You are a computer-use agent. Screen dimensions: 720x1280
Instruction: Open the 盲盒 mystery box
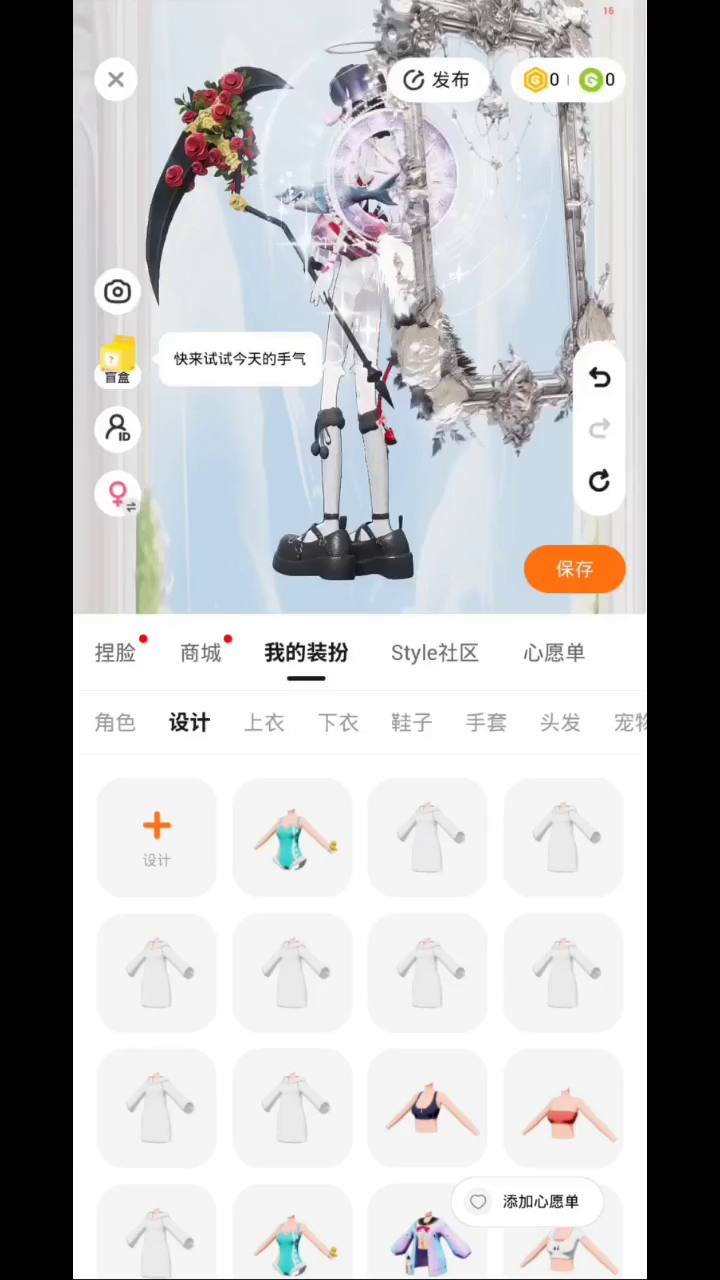point(118,361)
